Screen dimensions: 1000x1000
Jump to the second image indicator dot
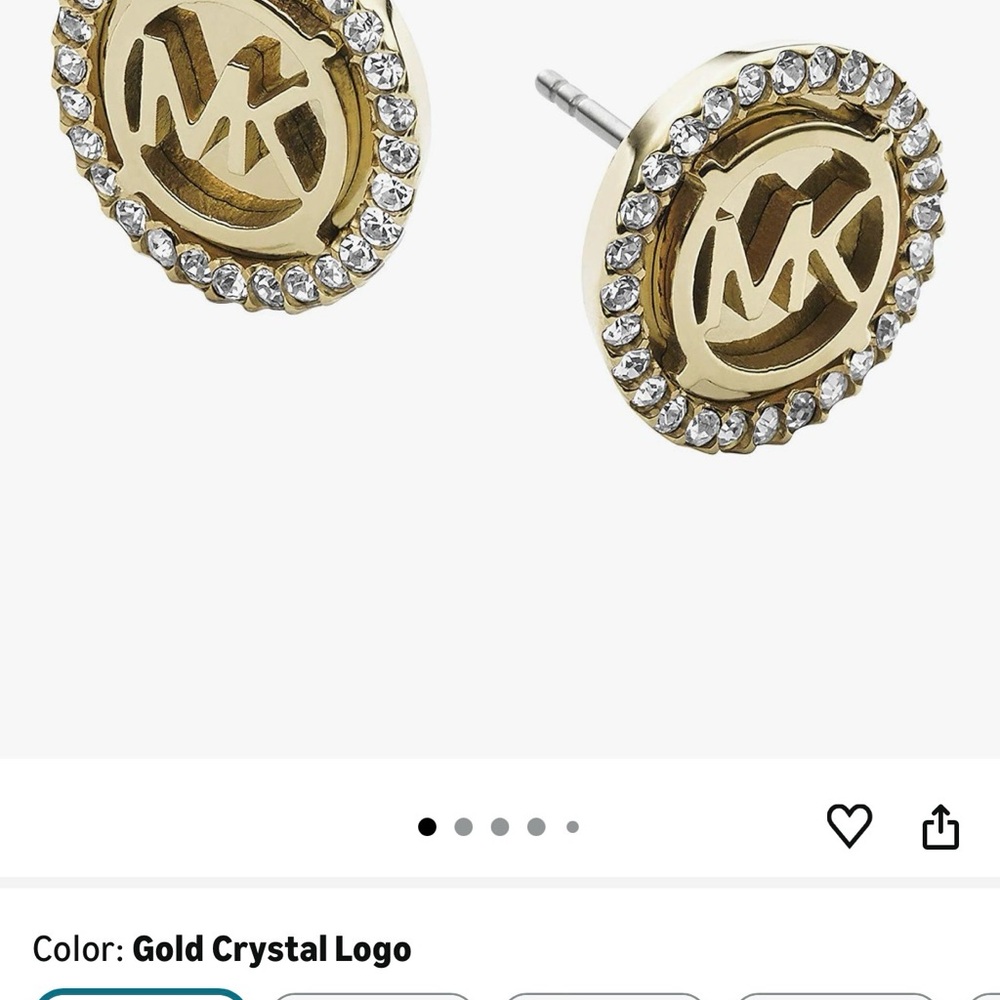click(463, 827)
